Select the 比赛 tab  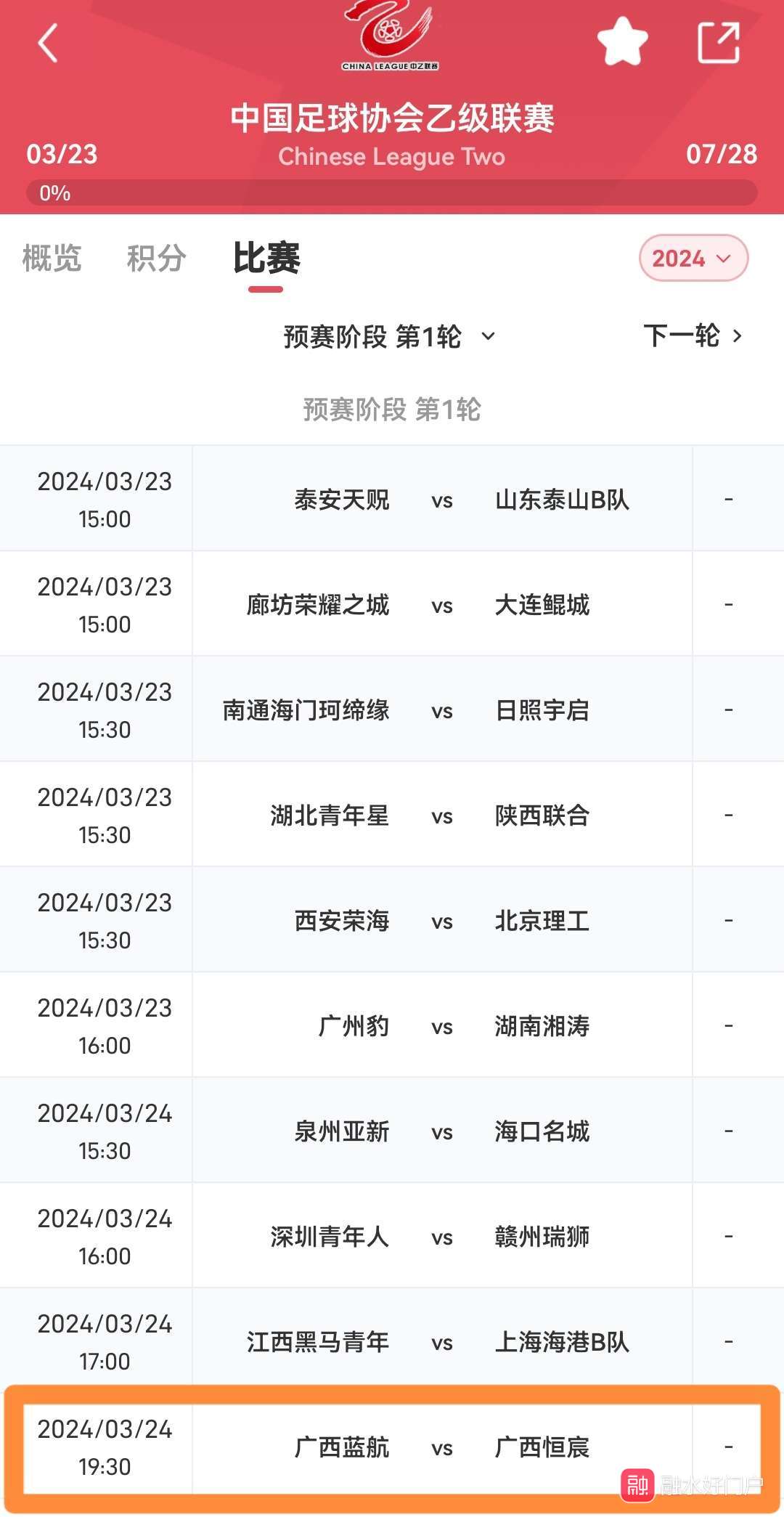[266, 259]
